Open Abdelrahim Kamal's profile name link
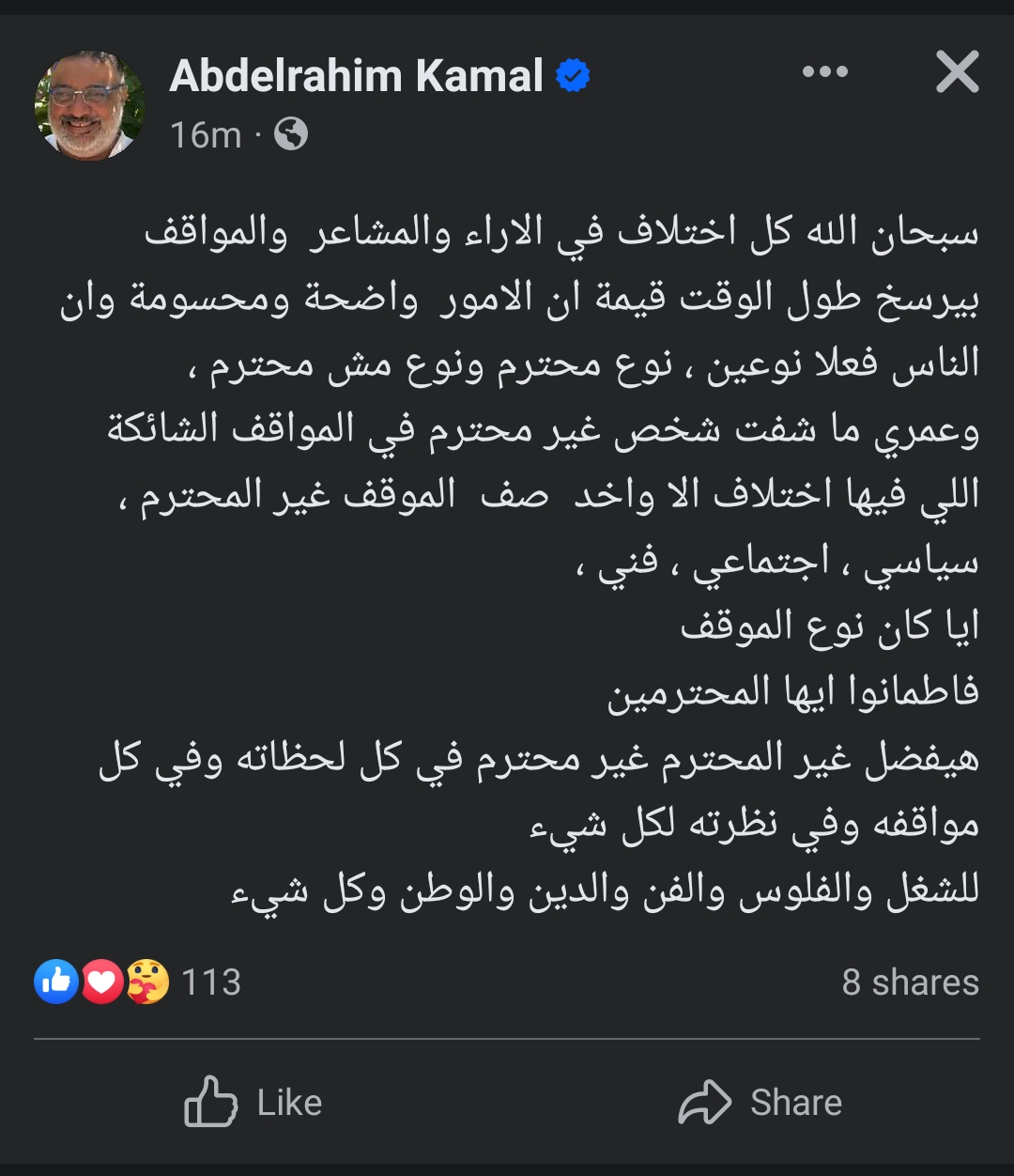The image size is (1014, 1176). 357,76
